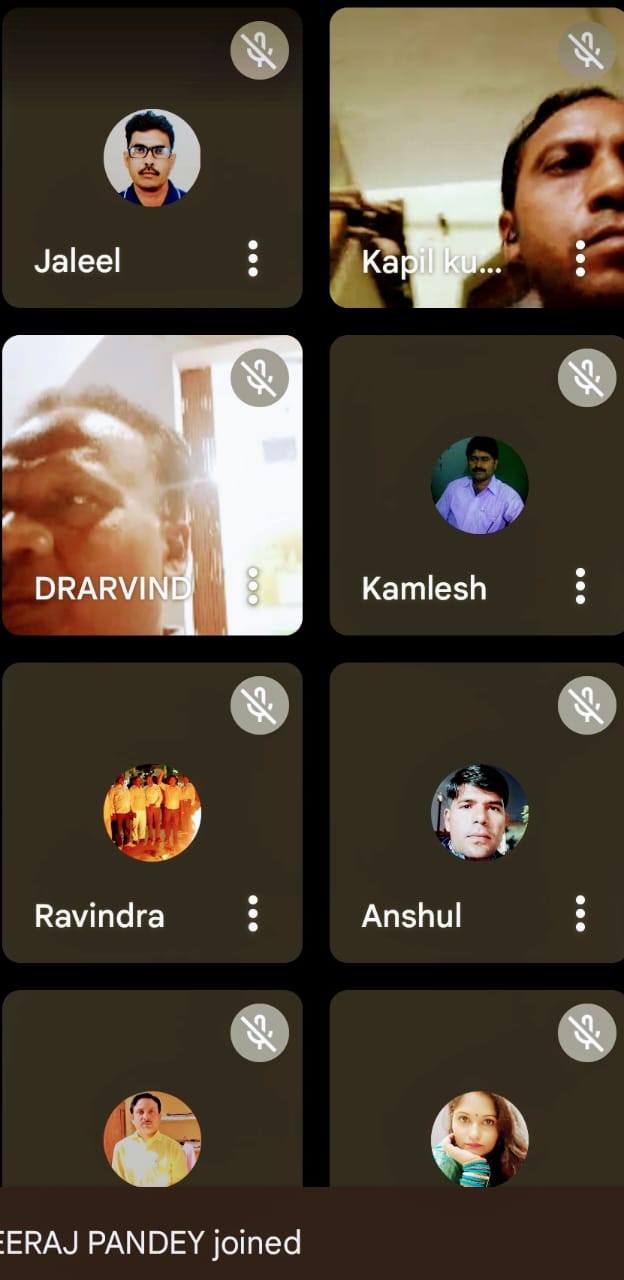The image size is (624, 1280).
Task: Open the three-dot menu on DRARVIND's tile
Action: coord(253,586)
